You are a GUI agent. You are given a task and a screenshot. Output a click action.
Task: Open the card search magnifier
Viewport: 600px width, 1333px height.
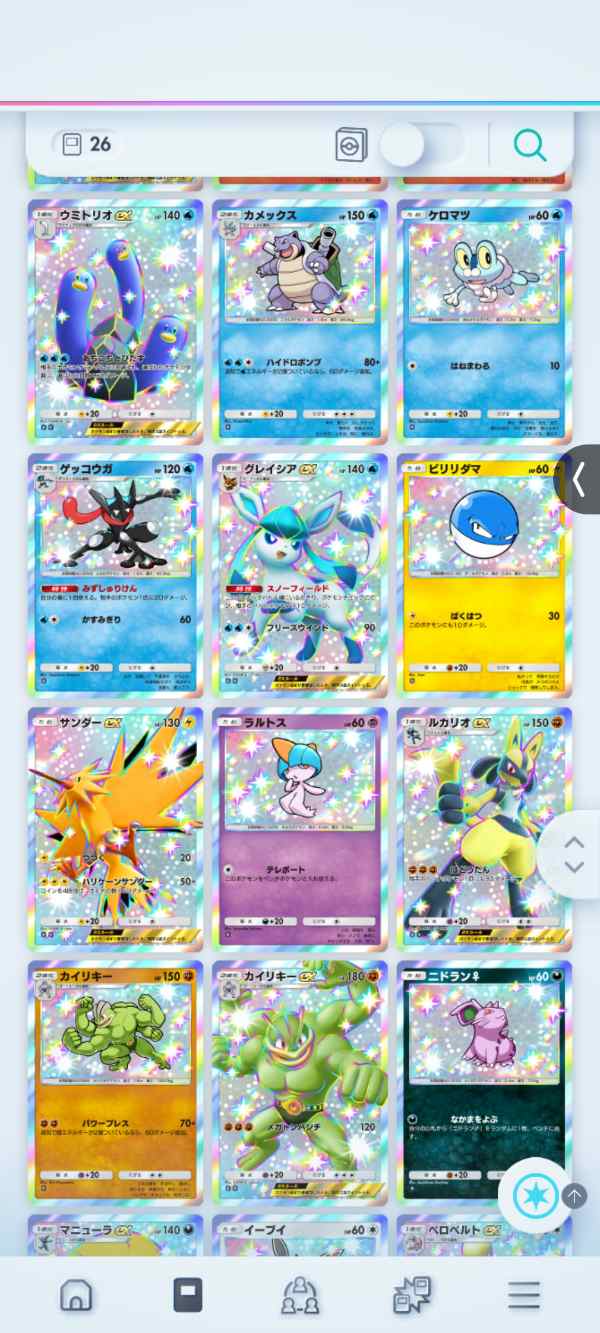click(530, 146)
